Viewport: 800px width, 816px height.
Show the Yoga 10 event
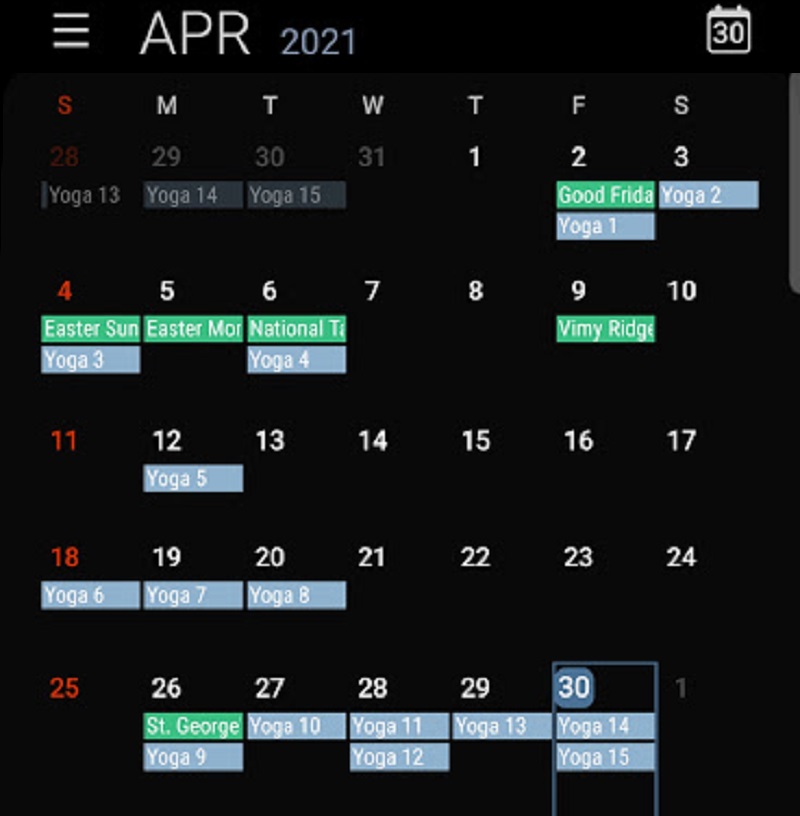(x=296, y=725)
